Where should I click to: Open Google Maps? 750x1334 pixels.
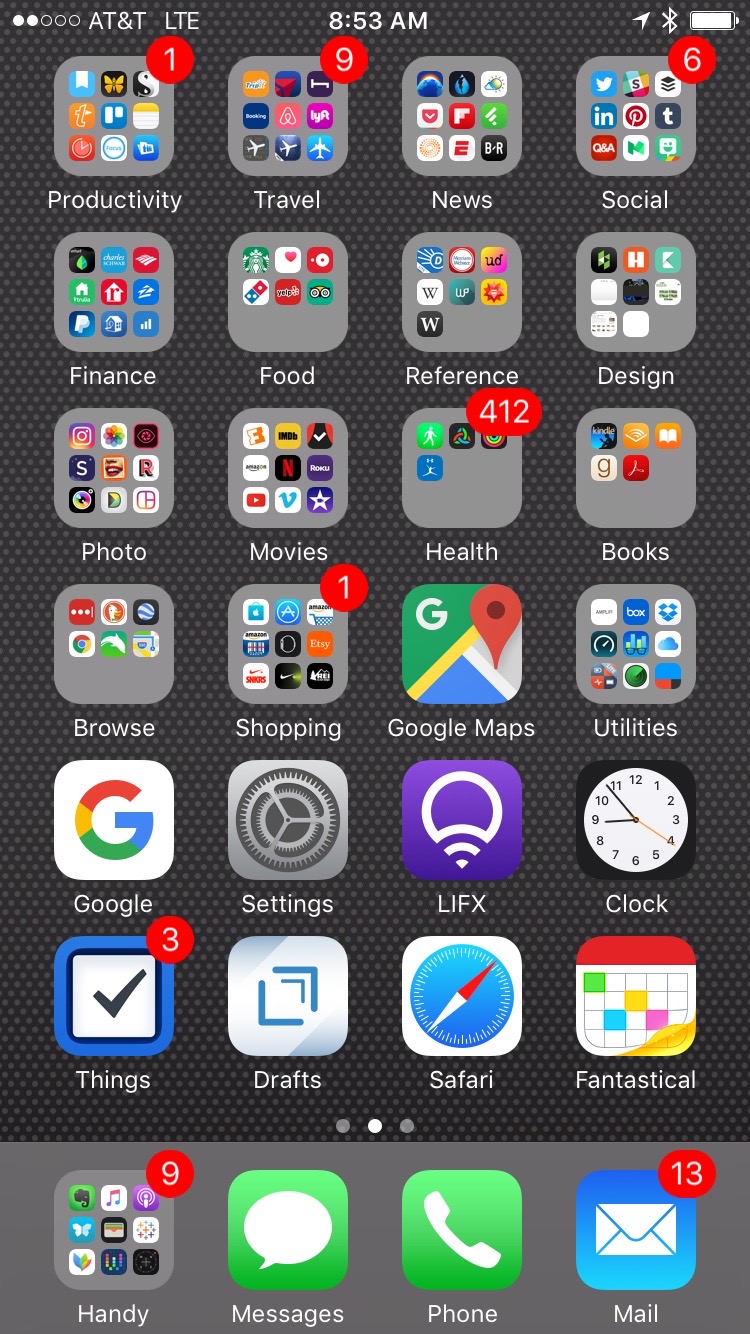(x=461, y=644)
